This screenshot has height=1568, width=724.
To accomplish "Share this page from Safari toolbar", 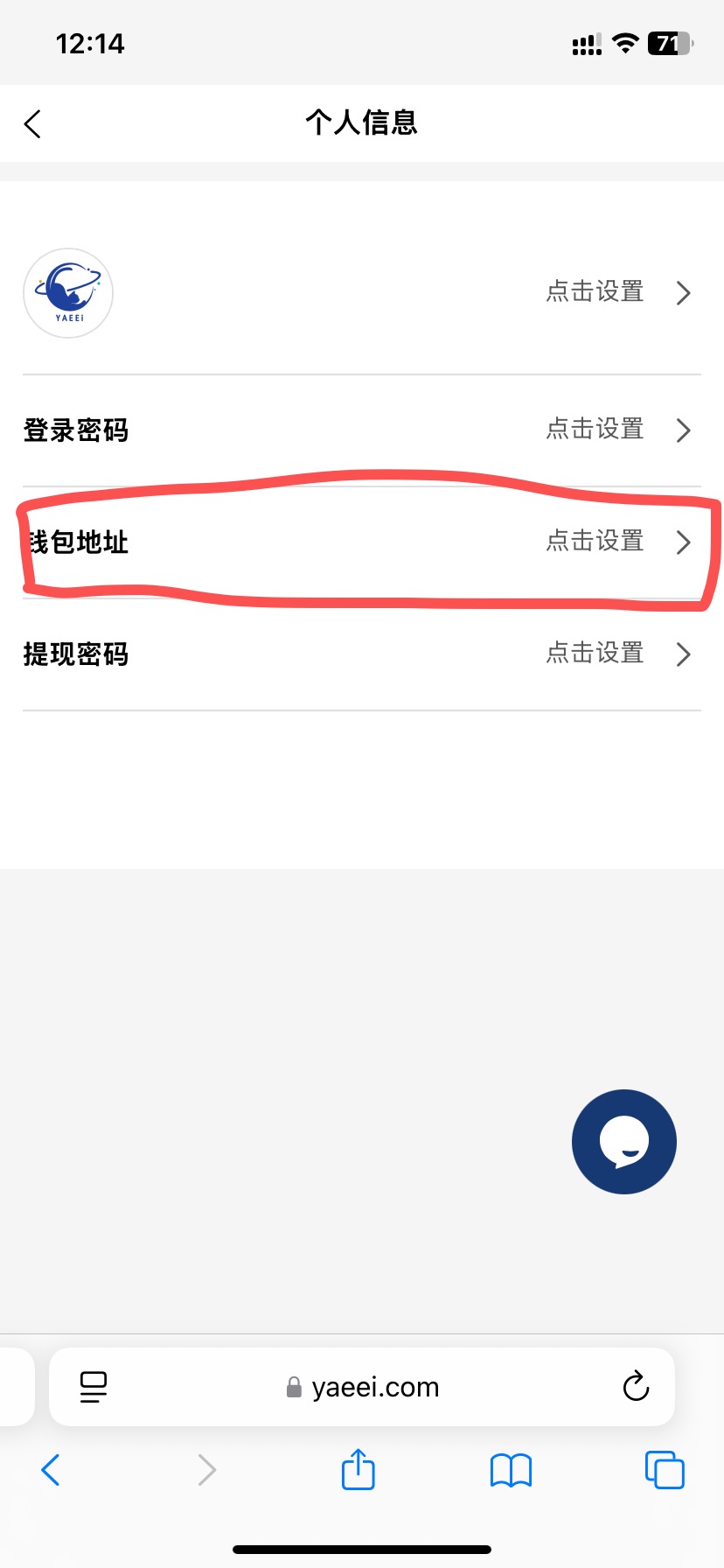I will (358, 1469).
